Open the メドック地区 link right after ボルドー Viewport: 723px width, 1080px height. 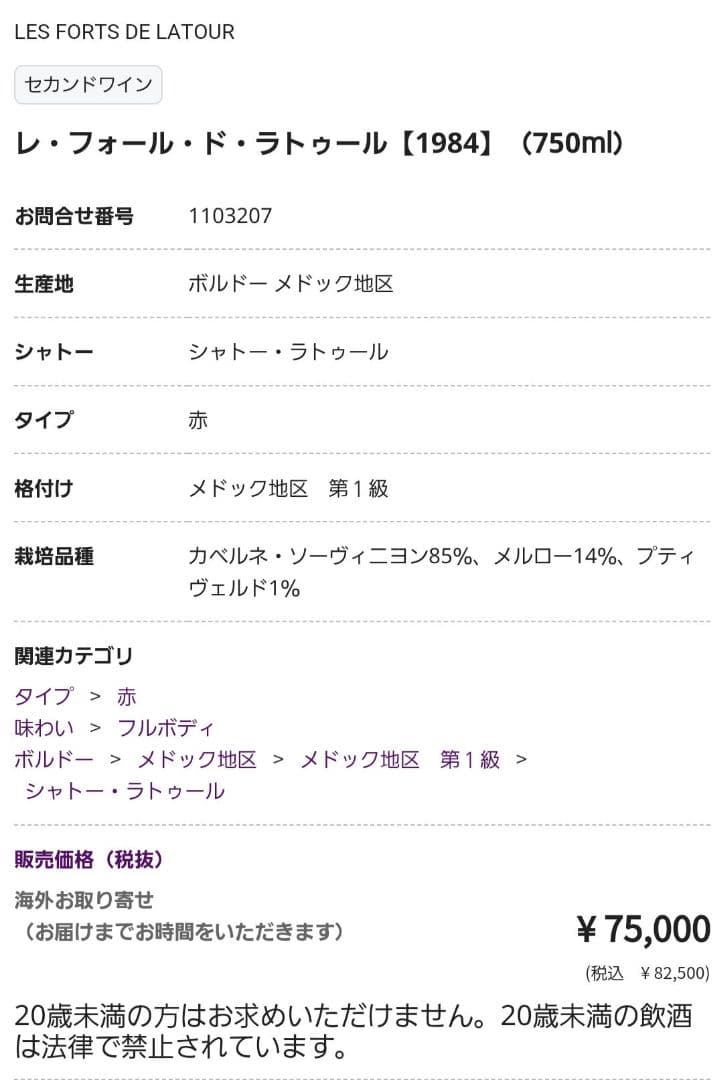[x=197, y=760]
